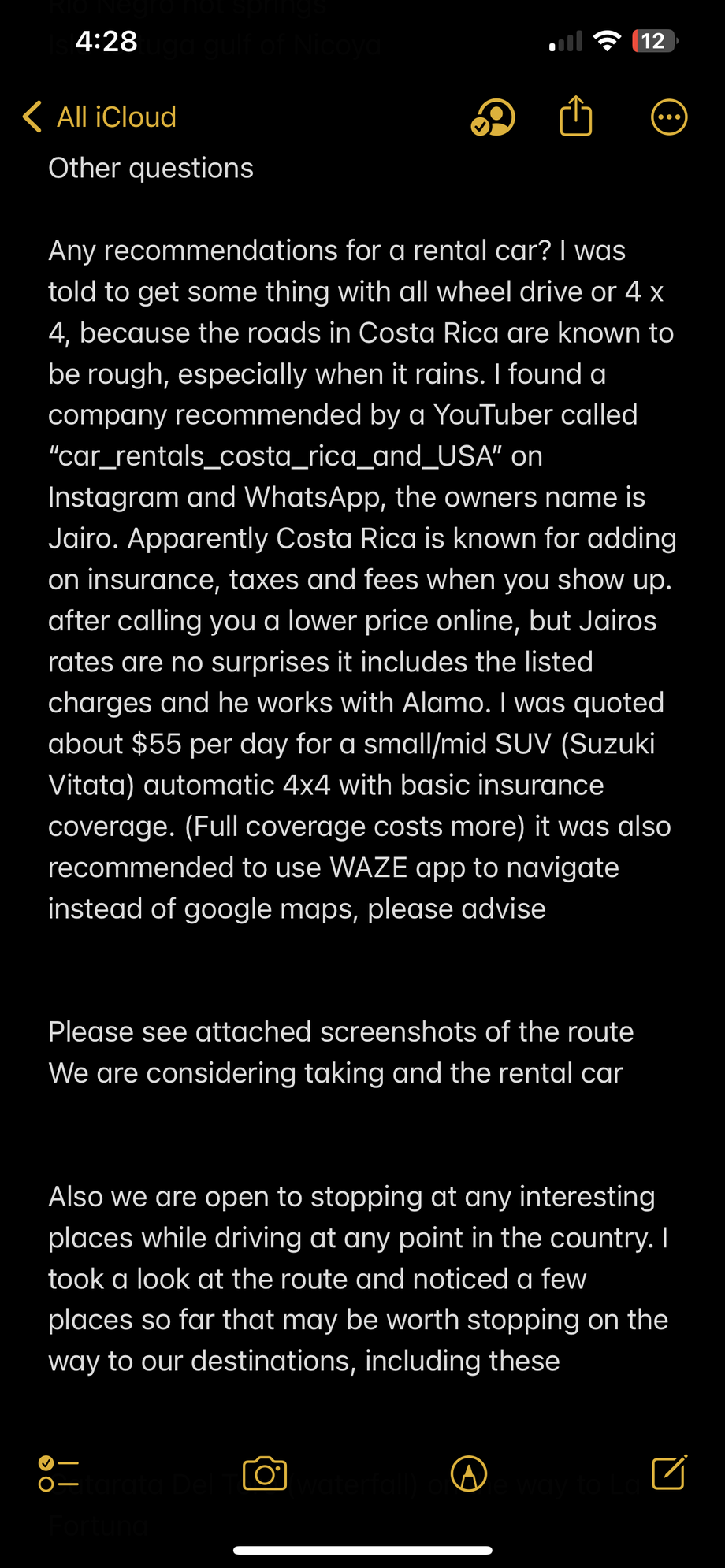Compose a new note
Image resolution: width=725 pixels, height=1568 pixels.
tap(669, 1473)
